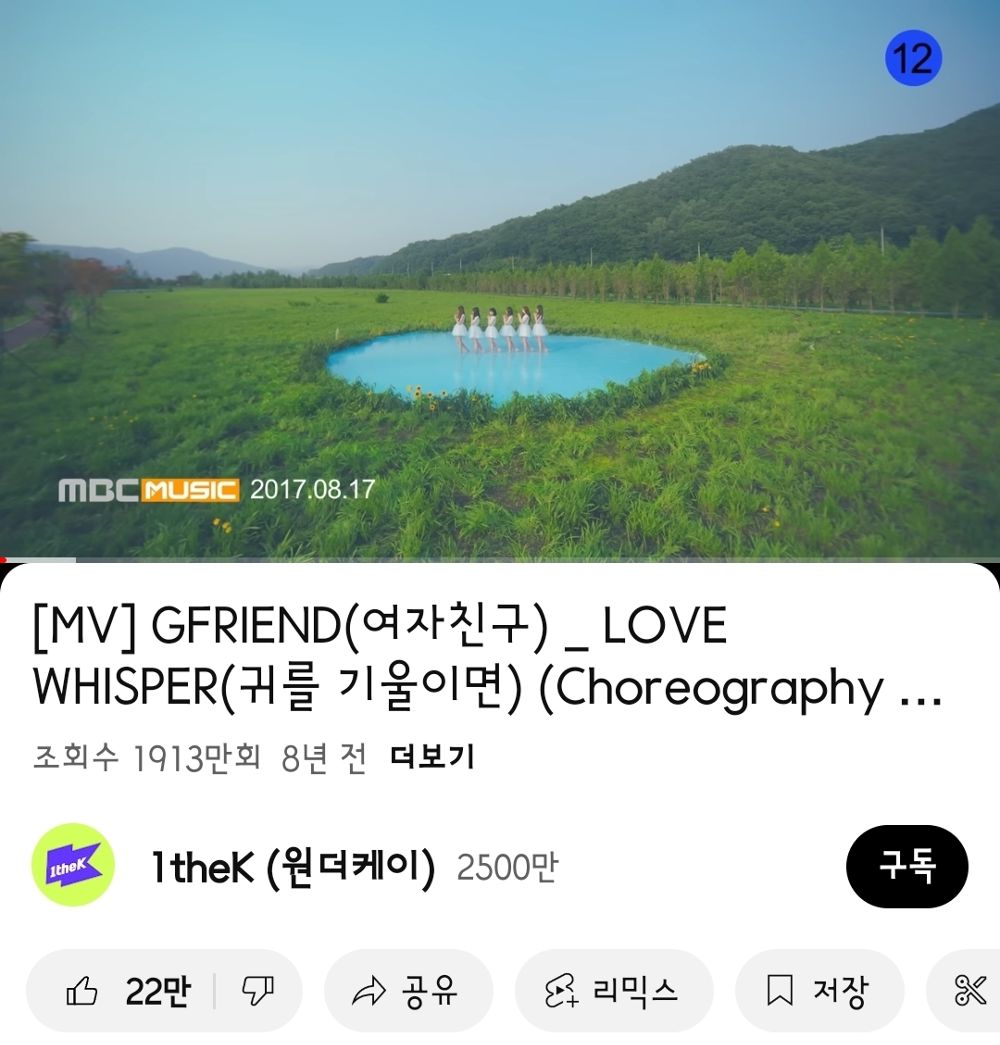The width and height of the screenshot is (1000, 1045).
Task: Subscribe using the black 구독 button
Action: coord(907,866)
